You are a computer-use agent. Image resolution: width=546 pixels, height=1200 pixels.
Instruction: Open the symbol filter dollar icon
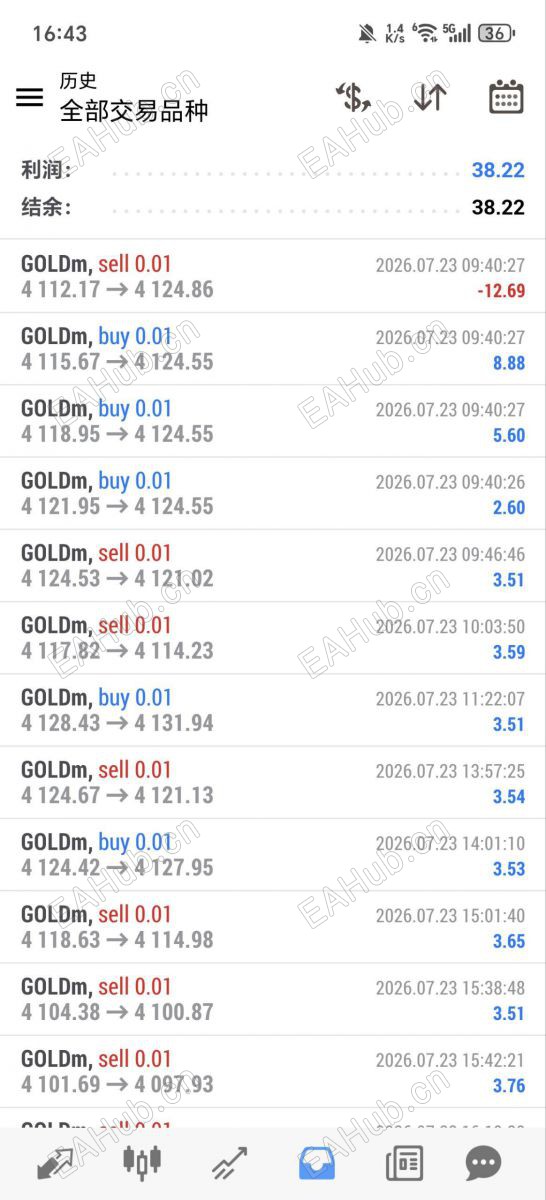(353, 97)
